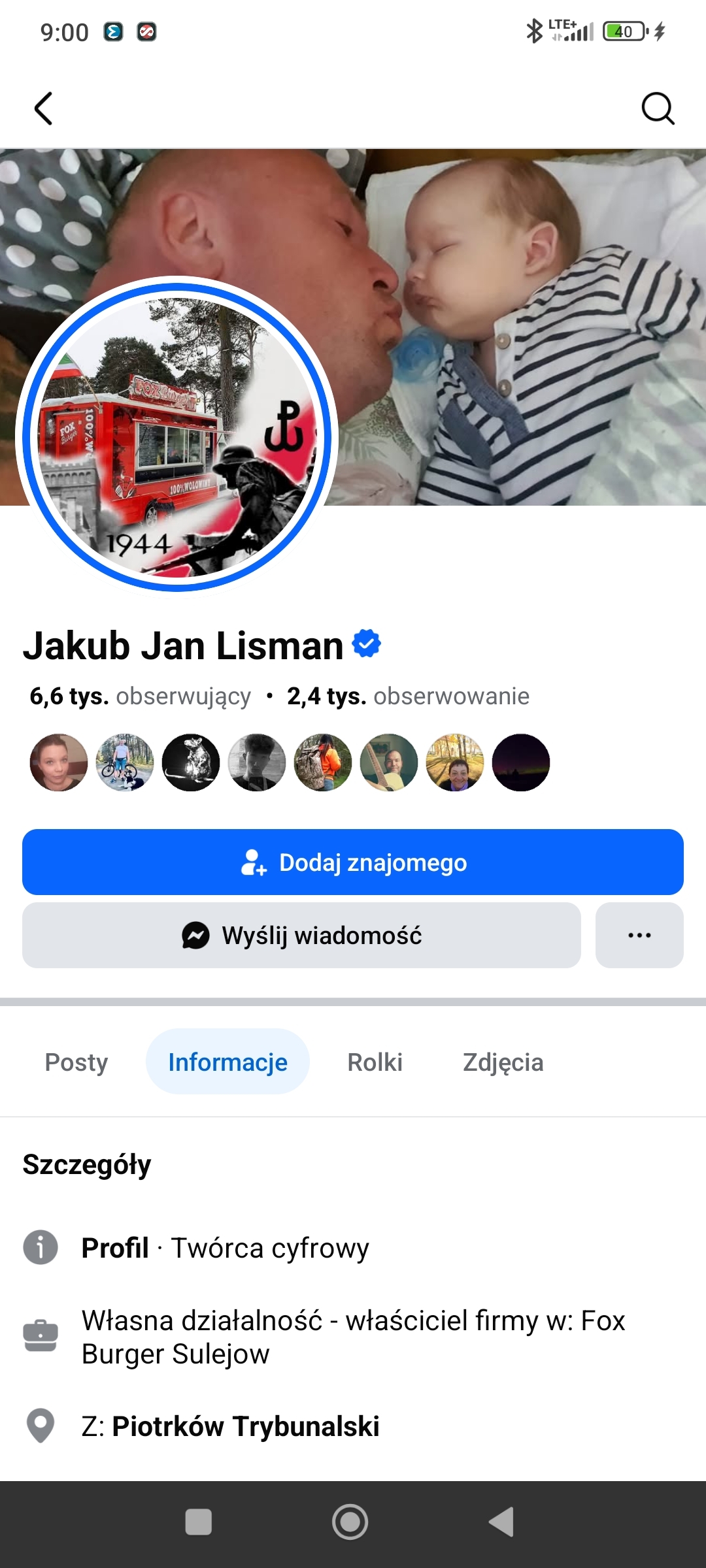The height and width of the screenshot is (1568, 706).
Task: Switch to the Rolki tab
Action: coord(375,1062)
